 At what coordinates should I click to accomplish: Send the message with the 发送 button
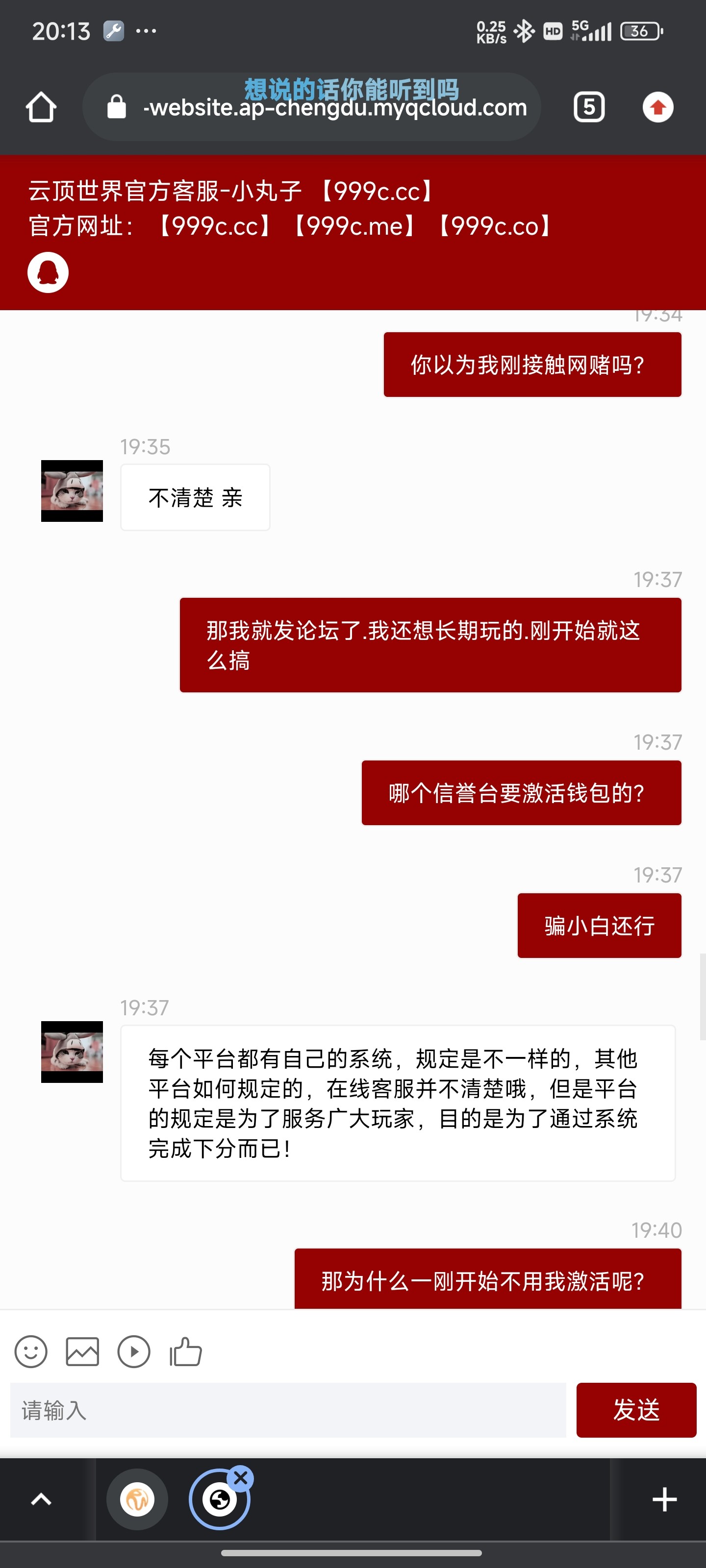point(635,1410)
